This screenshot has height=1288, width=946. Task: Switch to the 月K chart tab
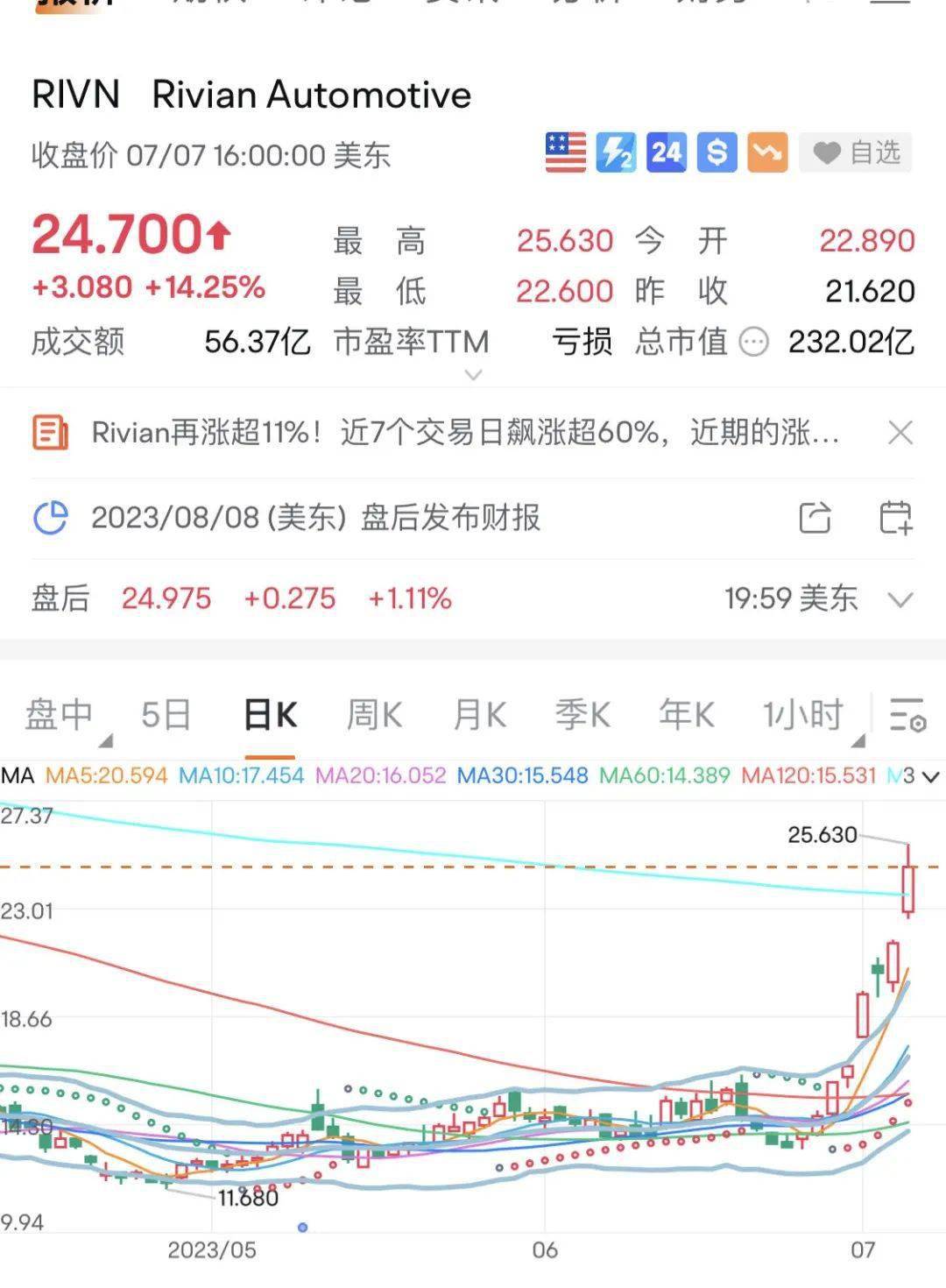[x=479, y=715]
